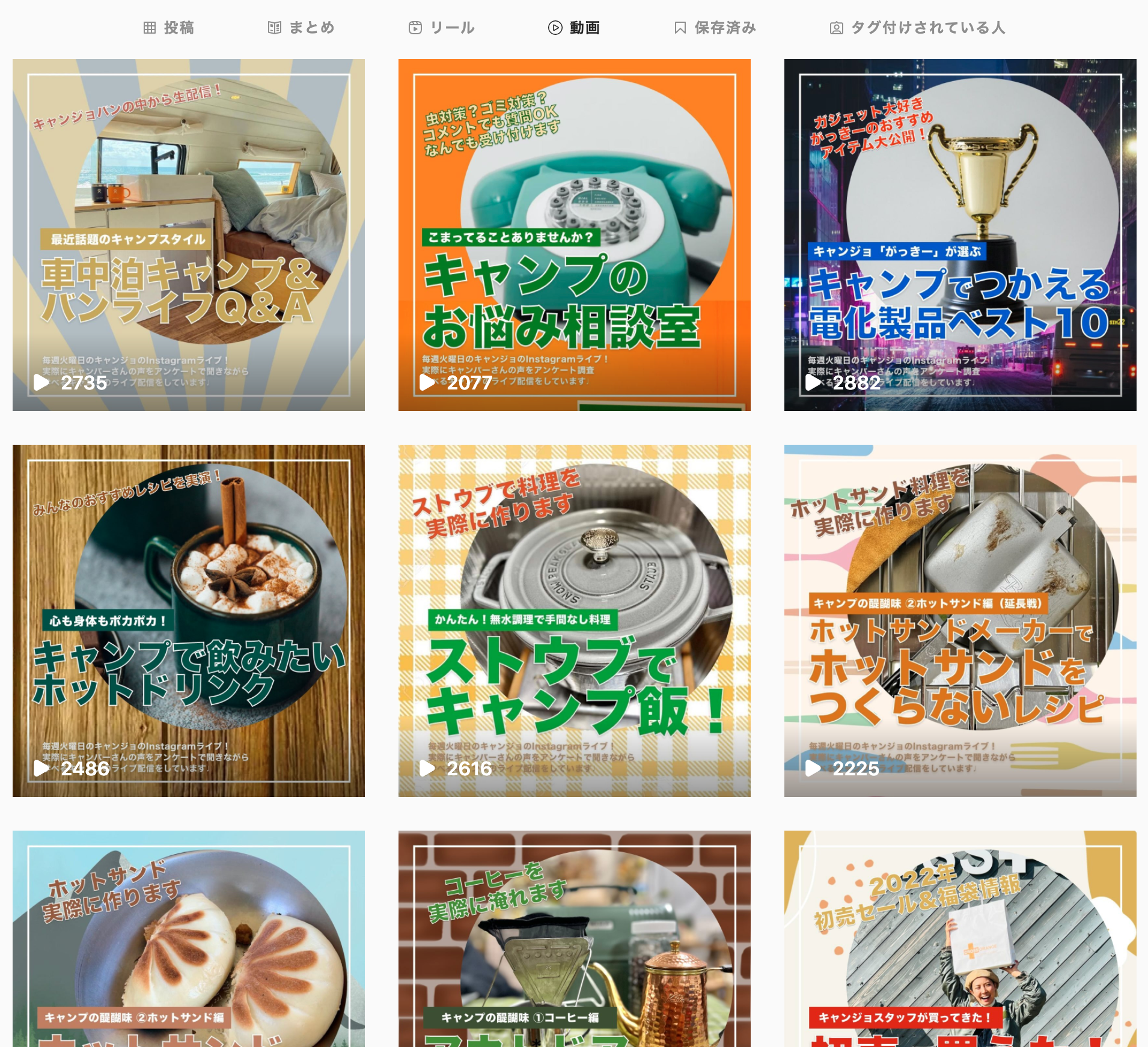
Task: Open the ホットサンドをつくらないレシピ video
Action: [x=960, y=621]
